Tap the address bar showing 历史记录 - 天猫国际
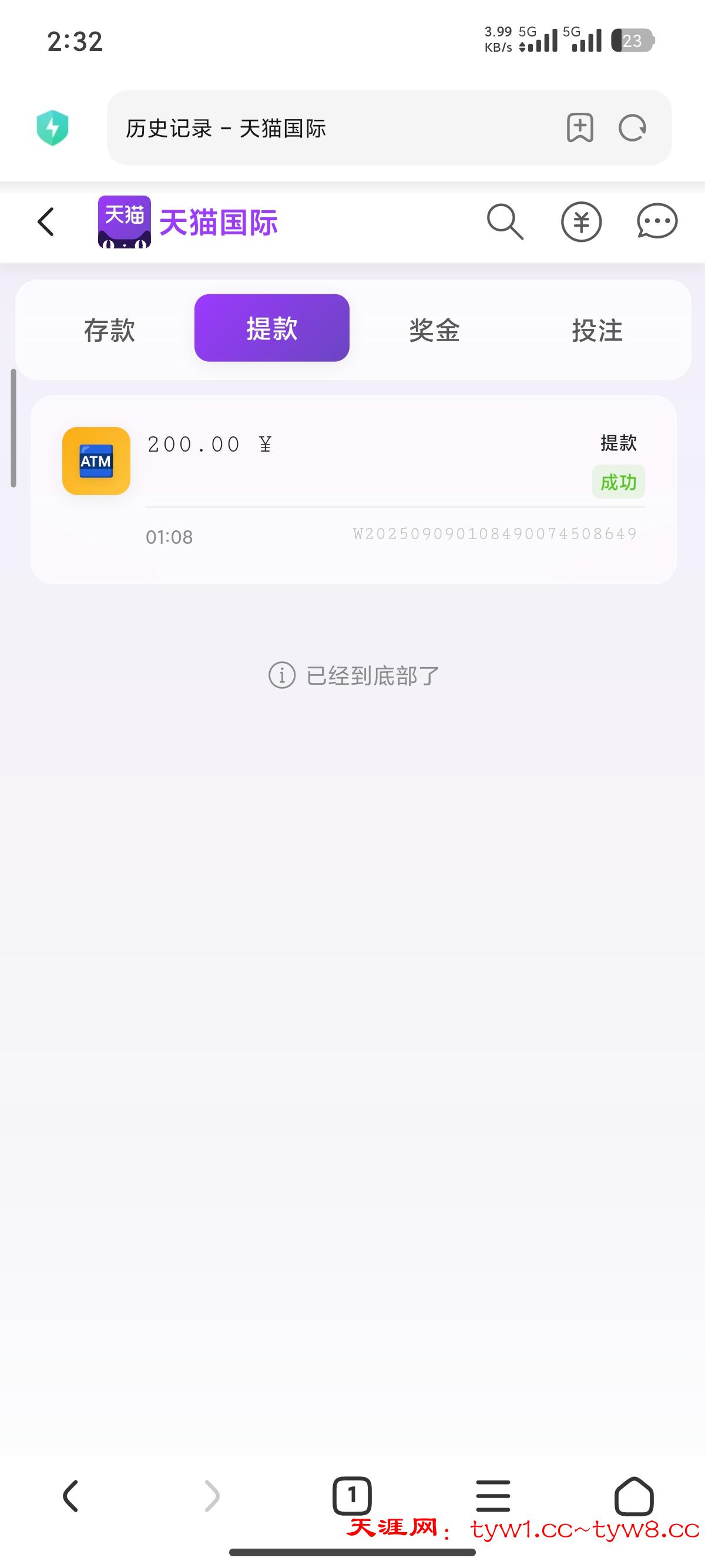 304,128
